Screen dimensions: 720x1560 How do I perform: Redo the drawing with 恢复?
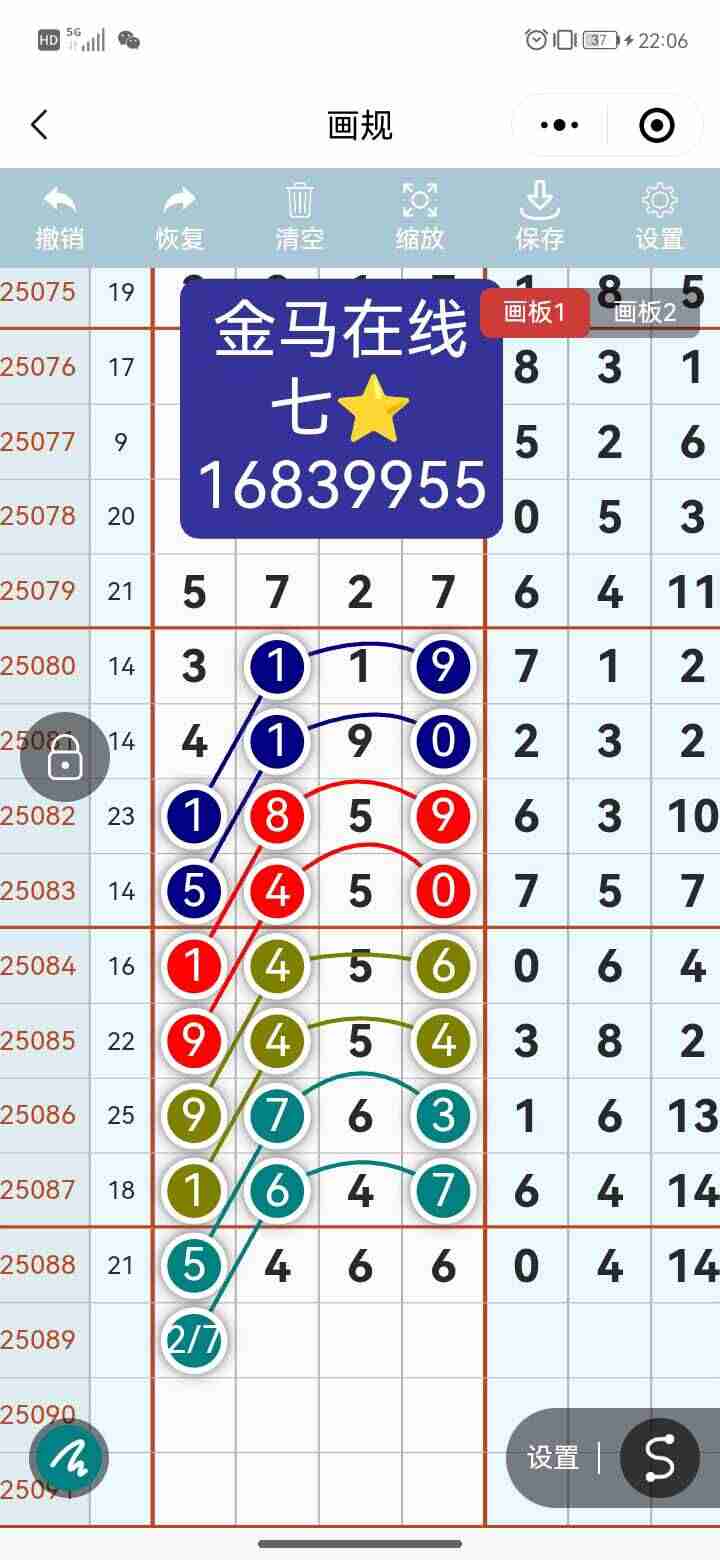(180, 217)
